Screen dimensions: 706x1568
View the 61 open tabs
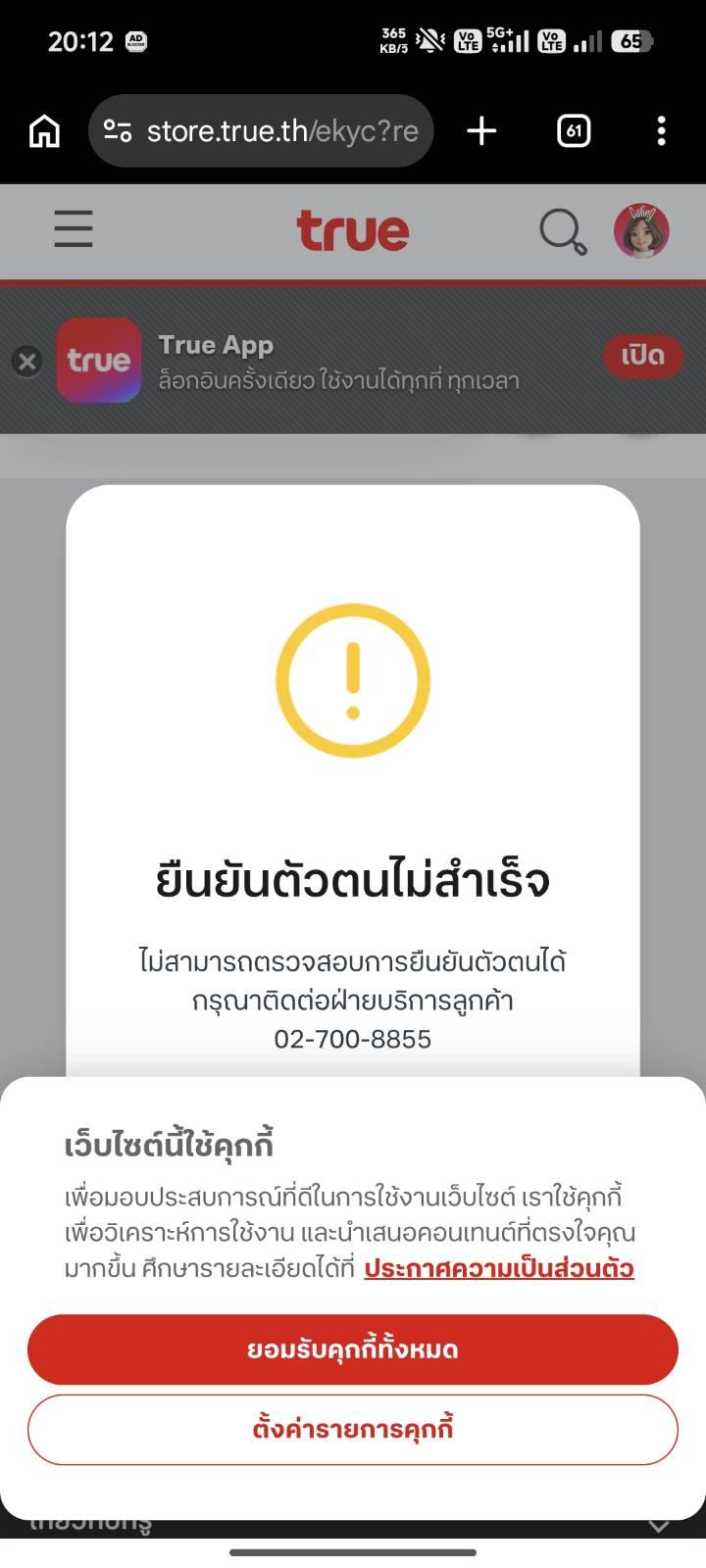pos(574,130)
